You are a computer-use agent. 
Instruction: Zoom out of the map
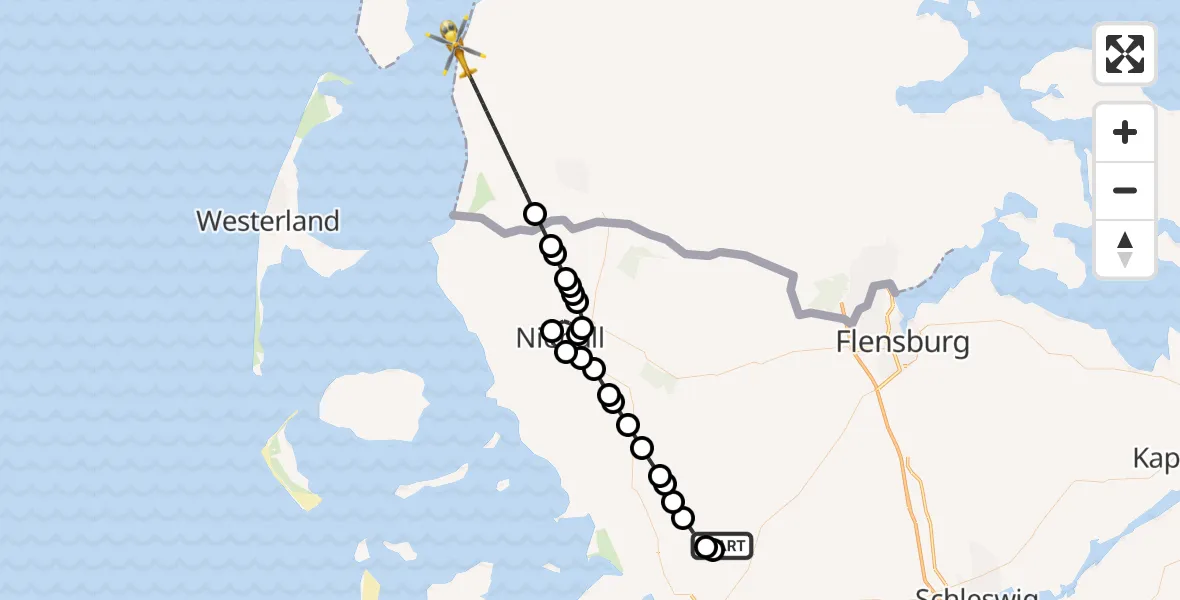pos(1125,190)
